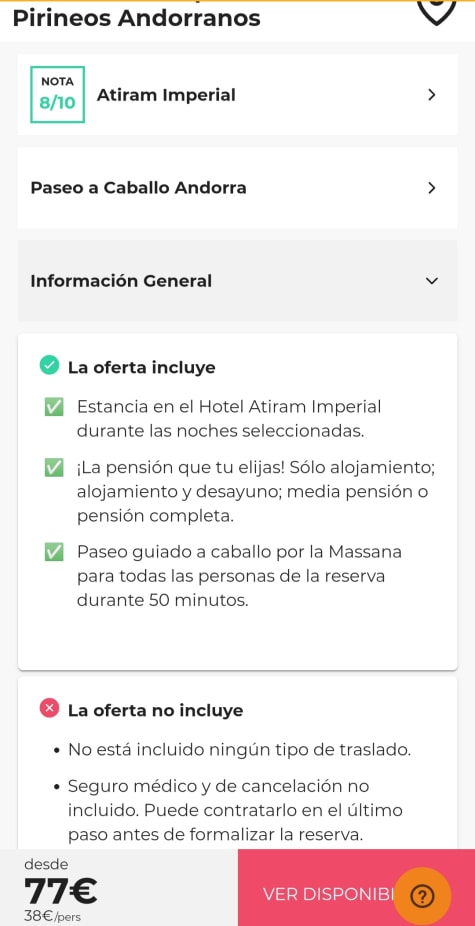Open the orange help question mark button
This screenshot has height=926, width=475.
tap(422, 896)
